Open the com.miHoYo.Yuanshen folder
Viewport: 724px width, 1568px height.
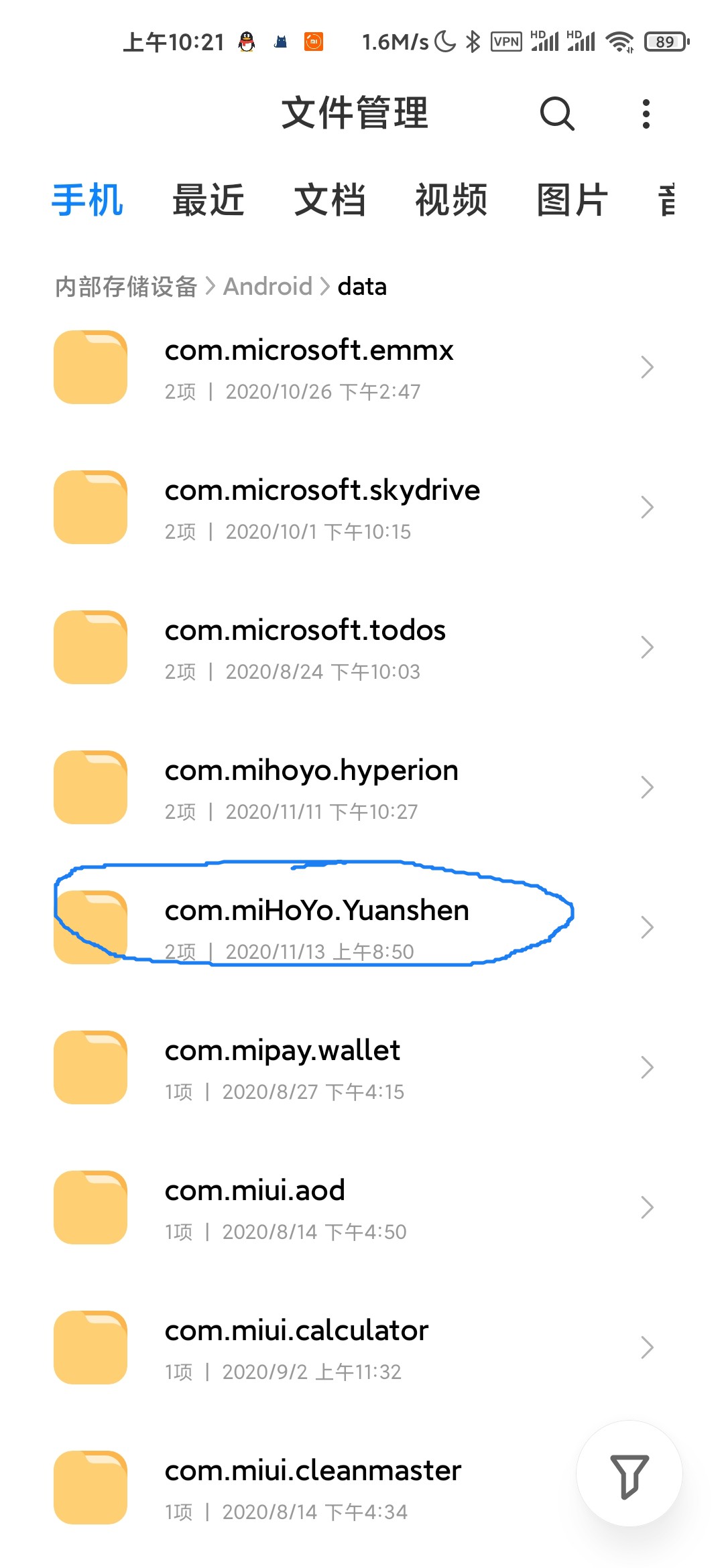362,927
